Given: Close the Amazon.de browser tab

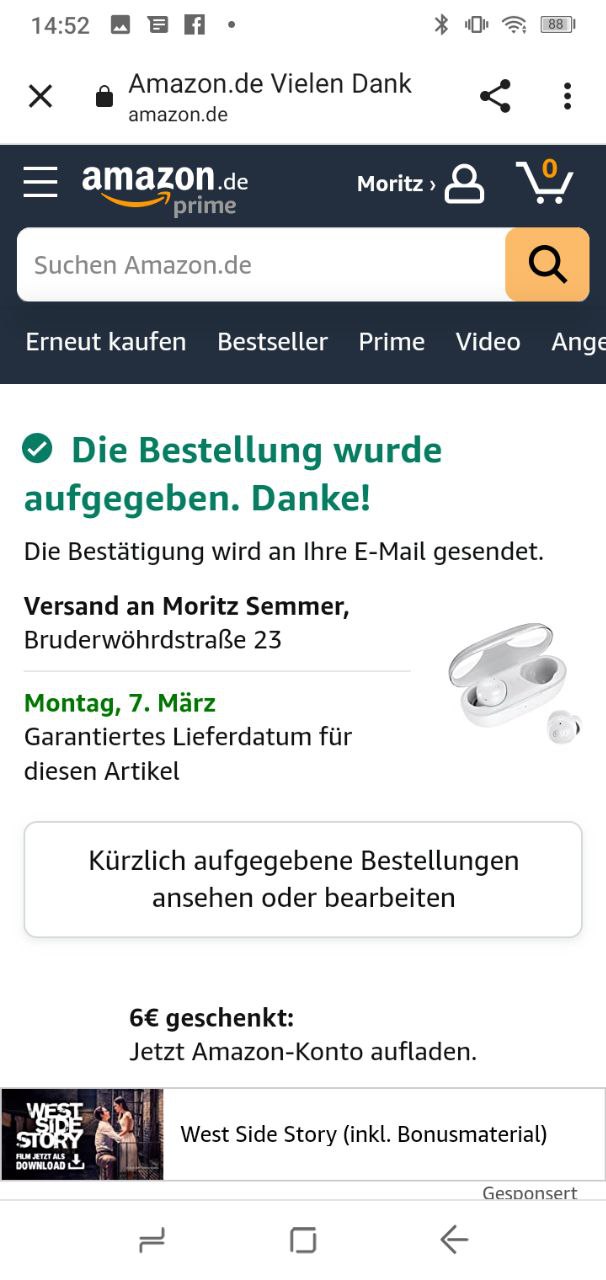Looking at the screenshot, I should [x=40, y=97].
